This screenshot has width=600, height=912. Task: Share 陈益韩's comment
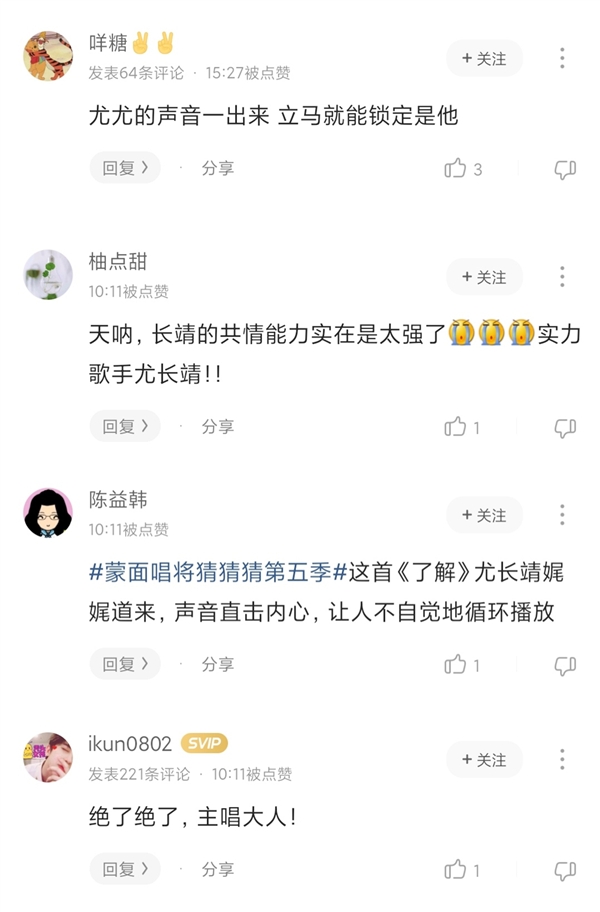click(x=217, y=663)
